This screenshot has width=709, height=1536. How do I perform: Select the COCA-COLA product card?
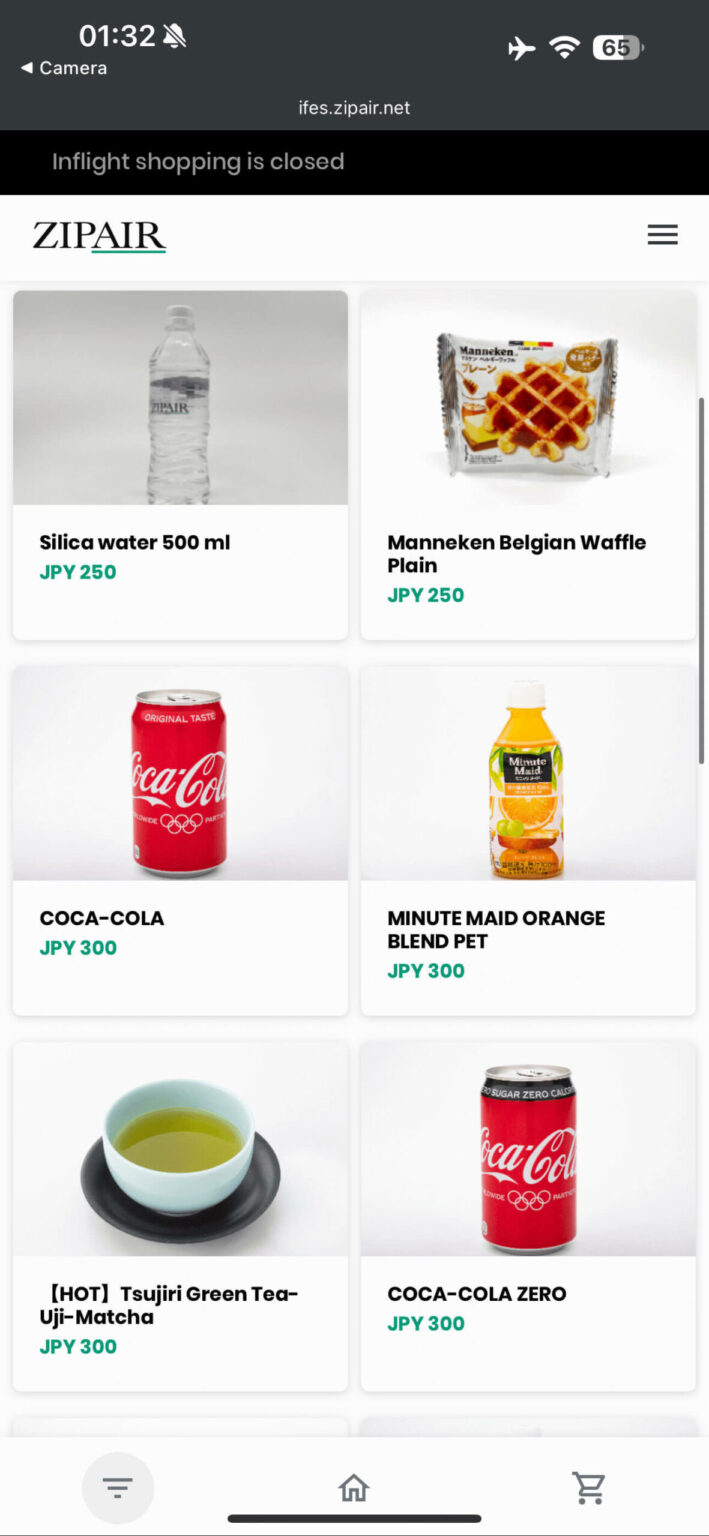(180, 840)
